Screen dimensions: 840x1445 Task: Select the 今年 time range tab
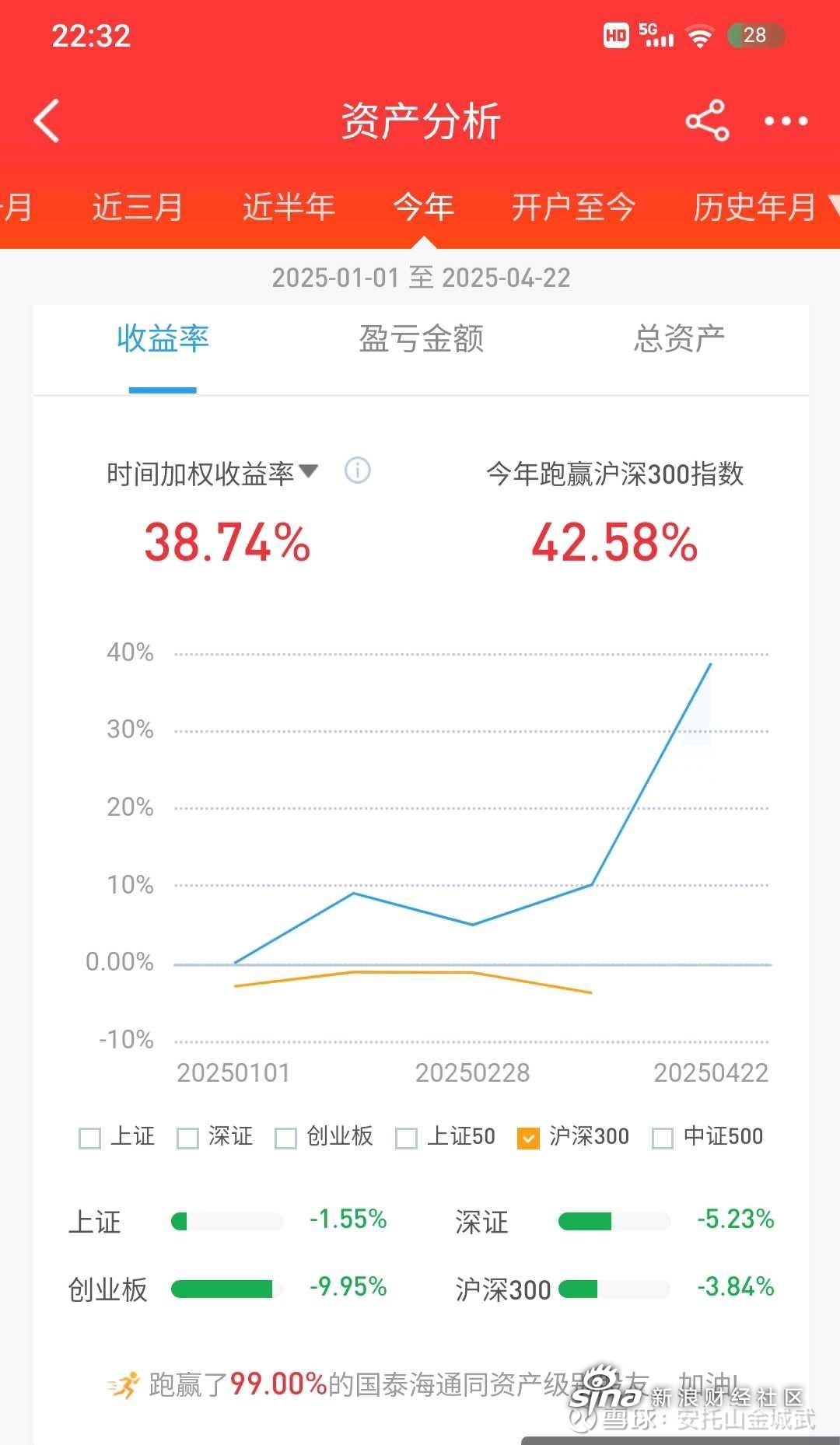[424, 207]
